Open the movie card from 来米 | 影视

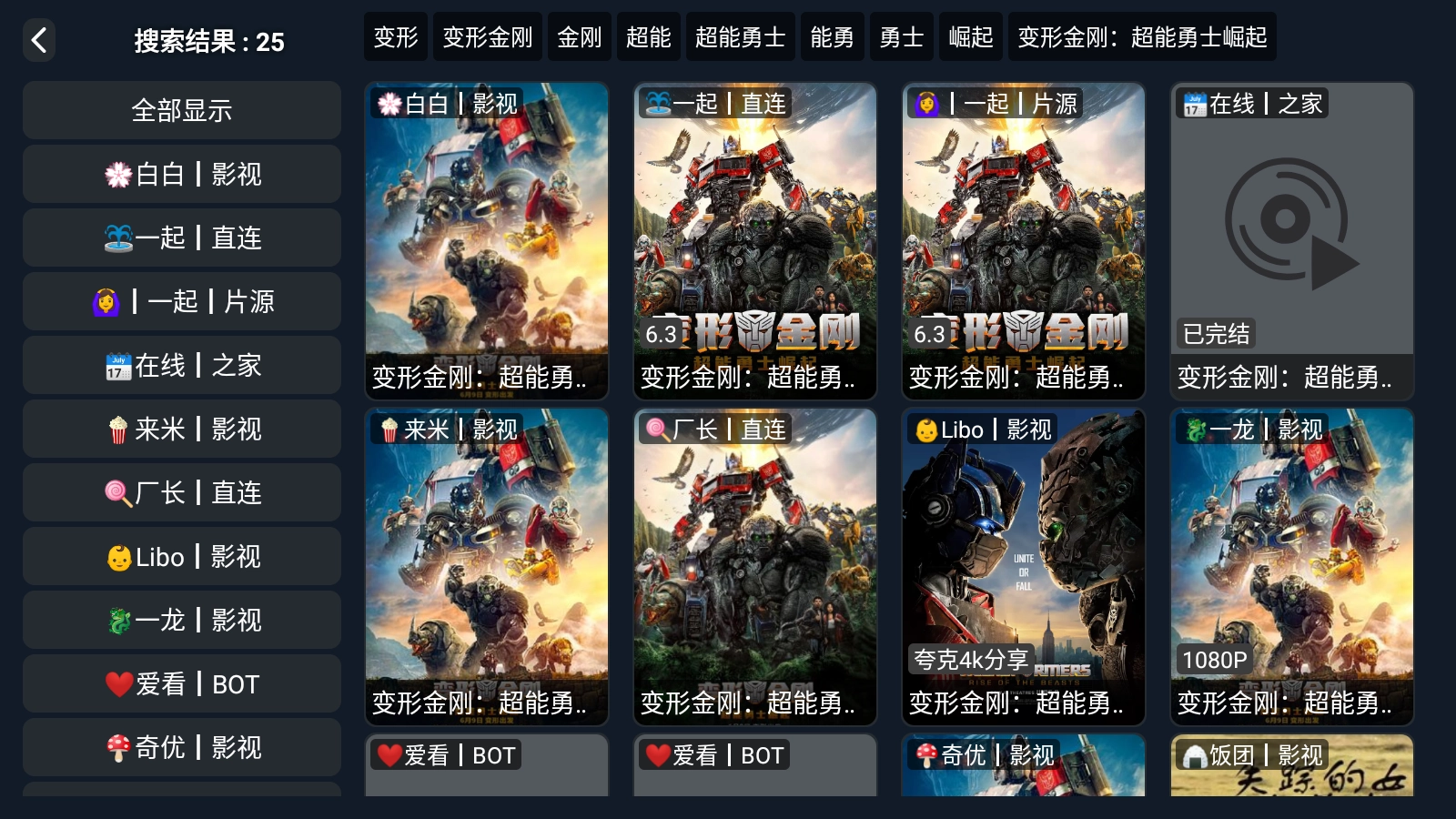487,566
